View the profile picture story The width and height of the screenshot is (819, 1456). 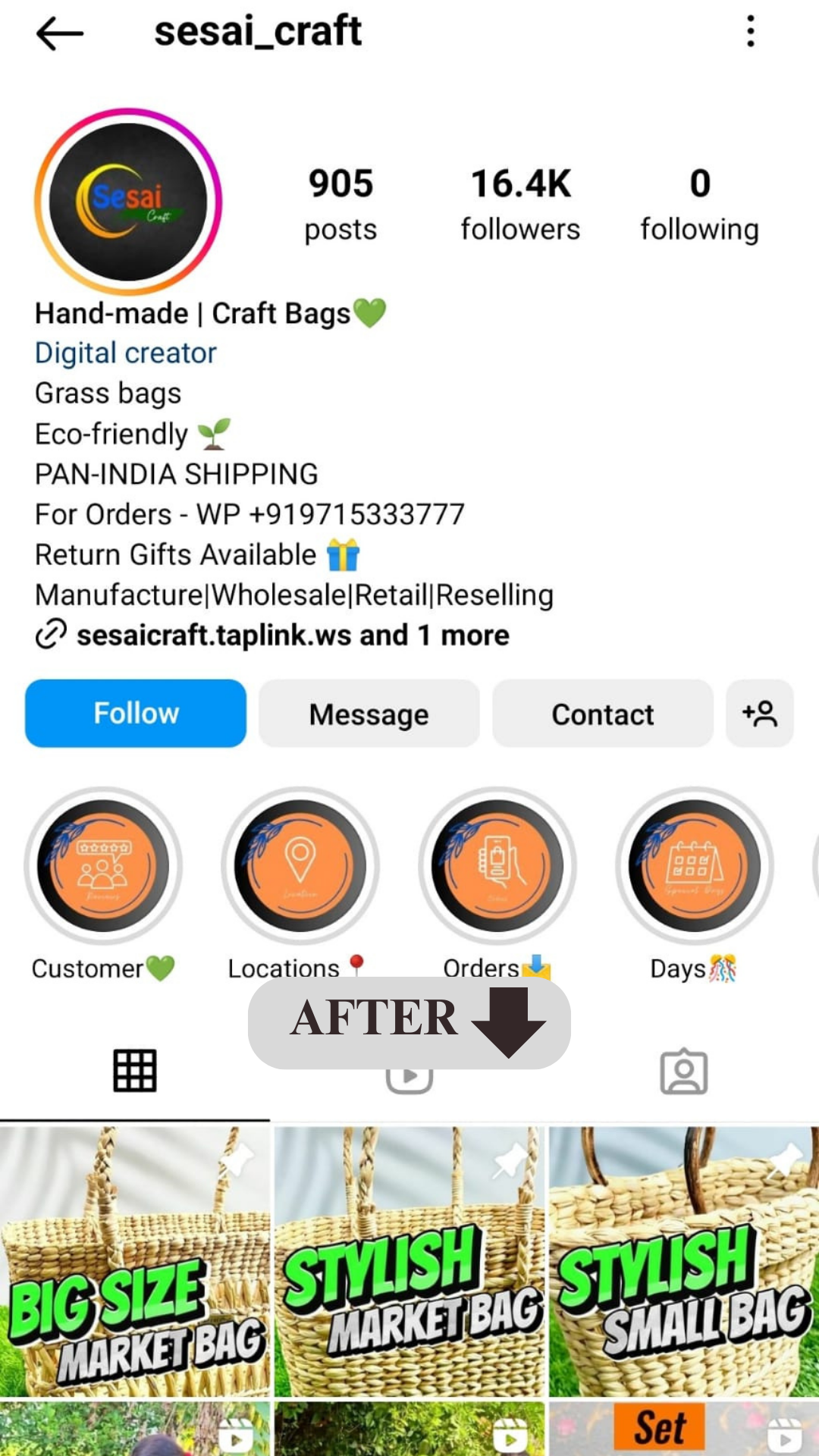pyautogui.click(x=128, y=202)
